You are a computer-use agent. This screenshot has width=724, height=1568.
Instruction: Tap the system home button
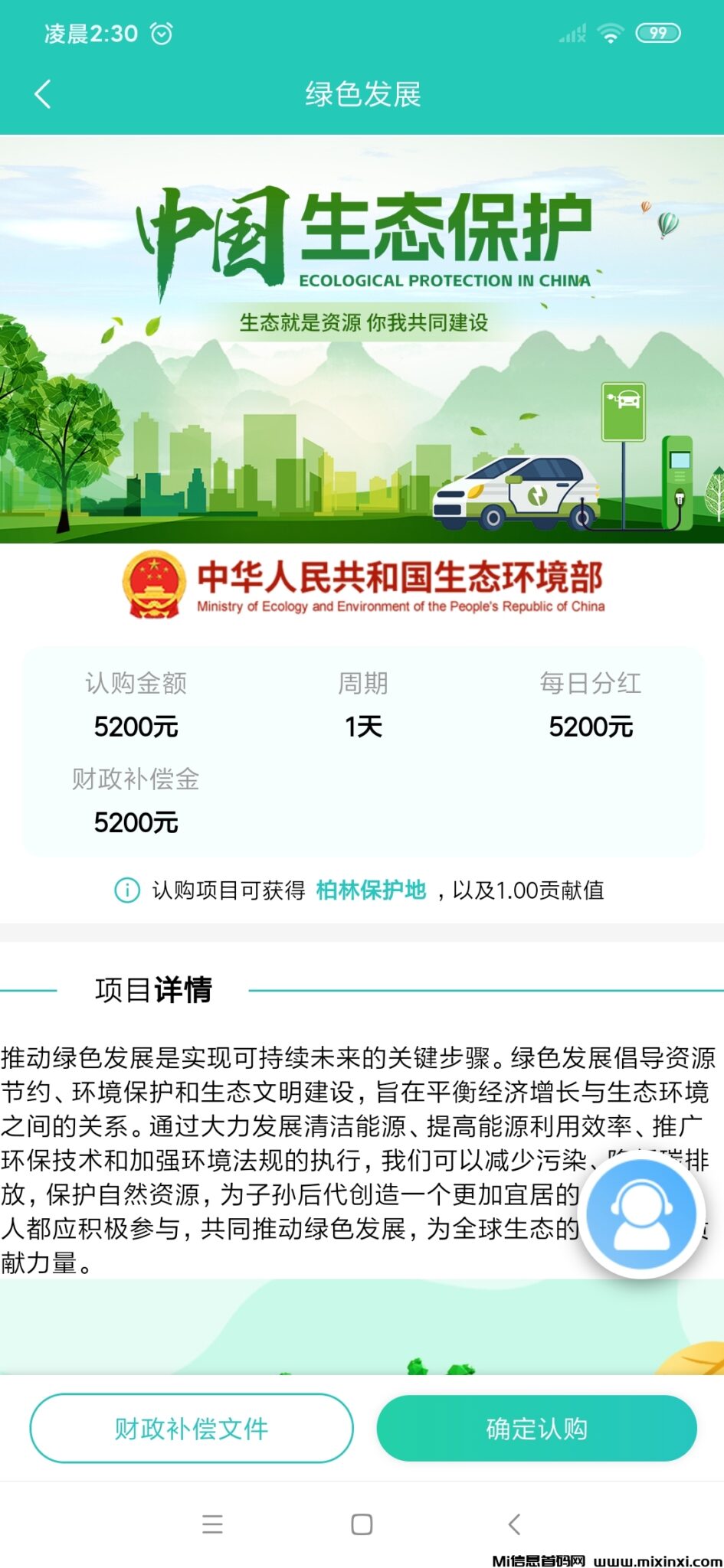point(362,1524)
